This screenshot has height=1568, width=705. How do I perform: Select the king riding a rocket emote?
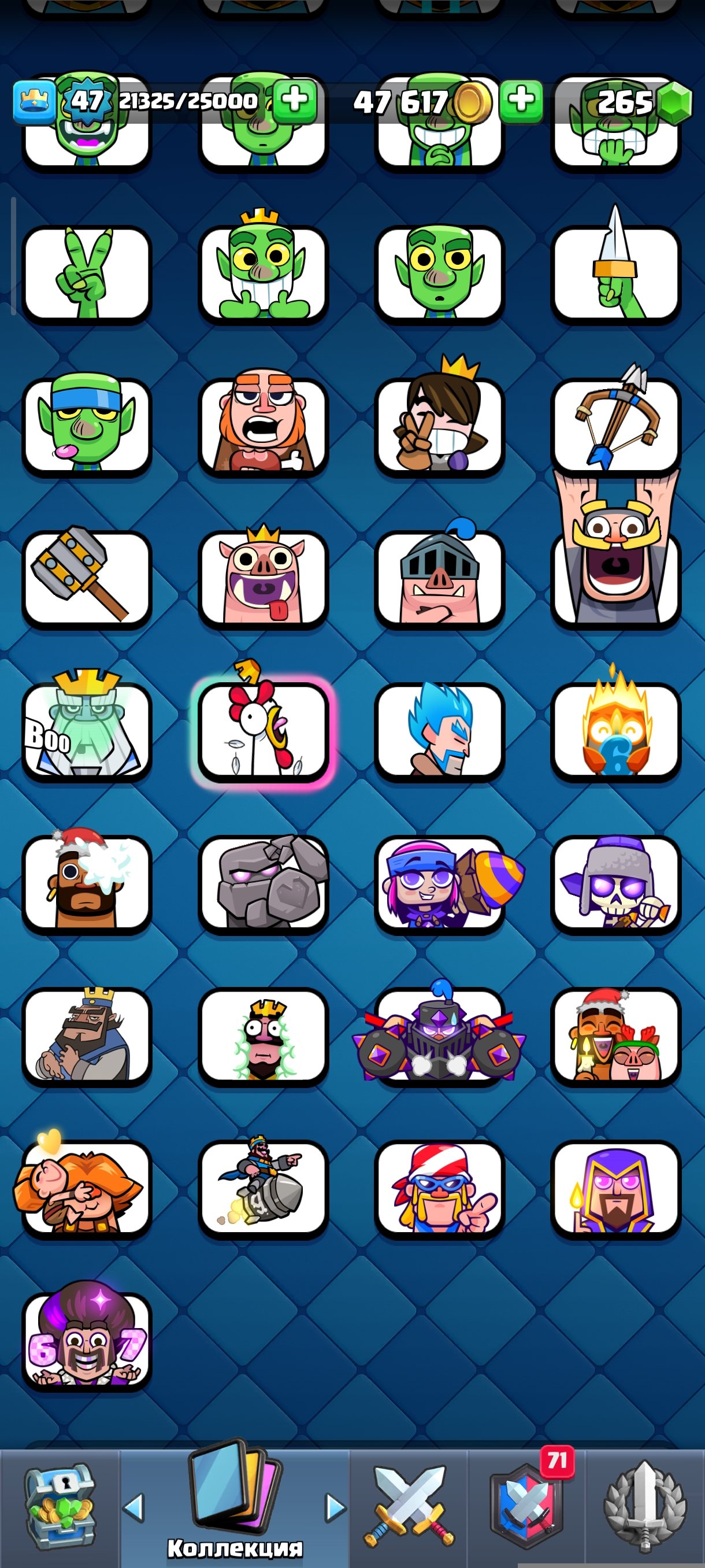pyautogui.click(x=263, y=1188)
